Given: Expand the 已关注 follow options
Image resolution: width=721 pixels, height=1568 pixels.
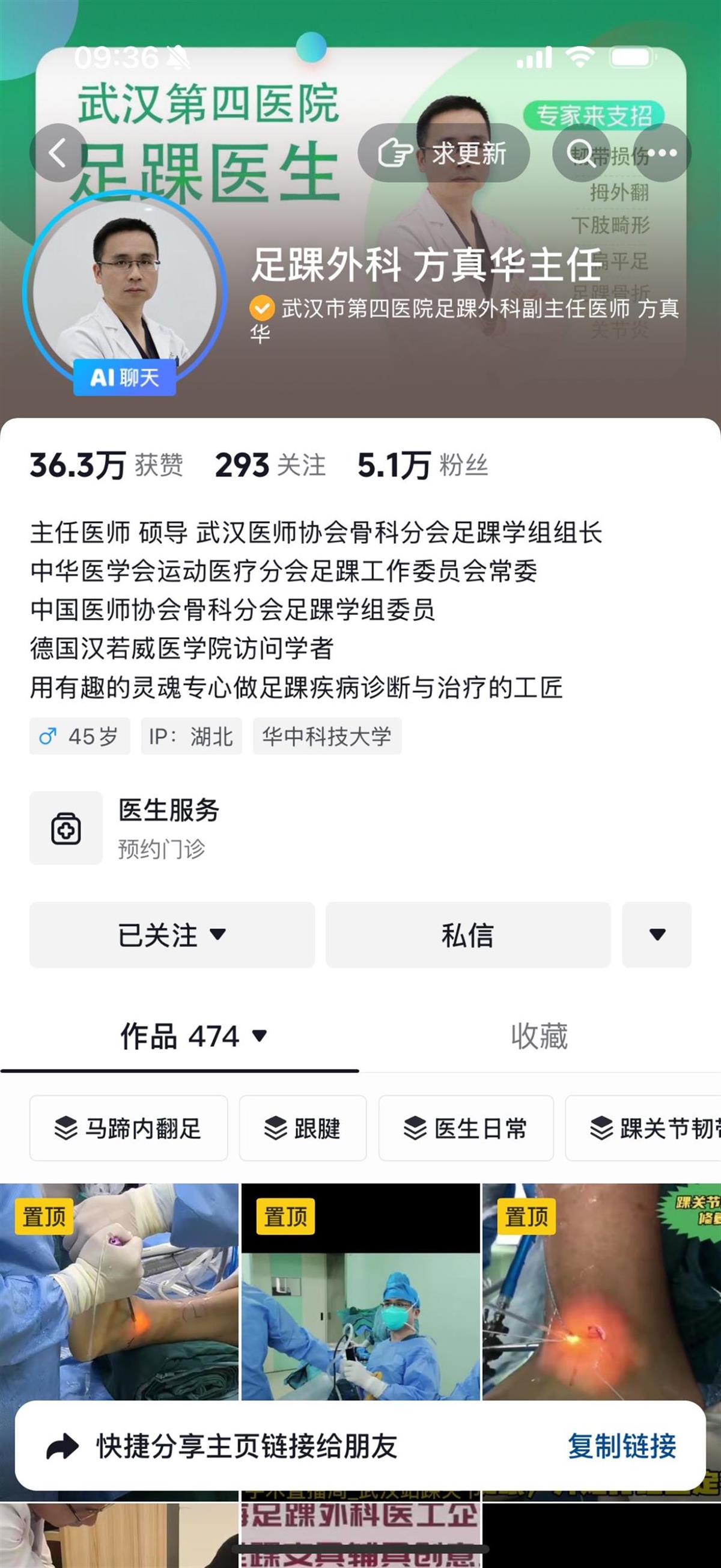Looking at the screenshot, I should point(172,935).
